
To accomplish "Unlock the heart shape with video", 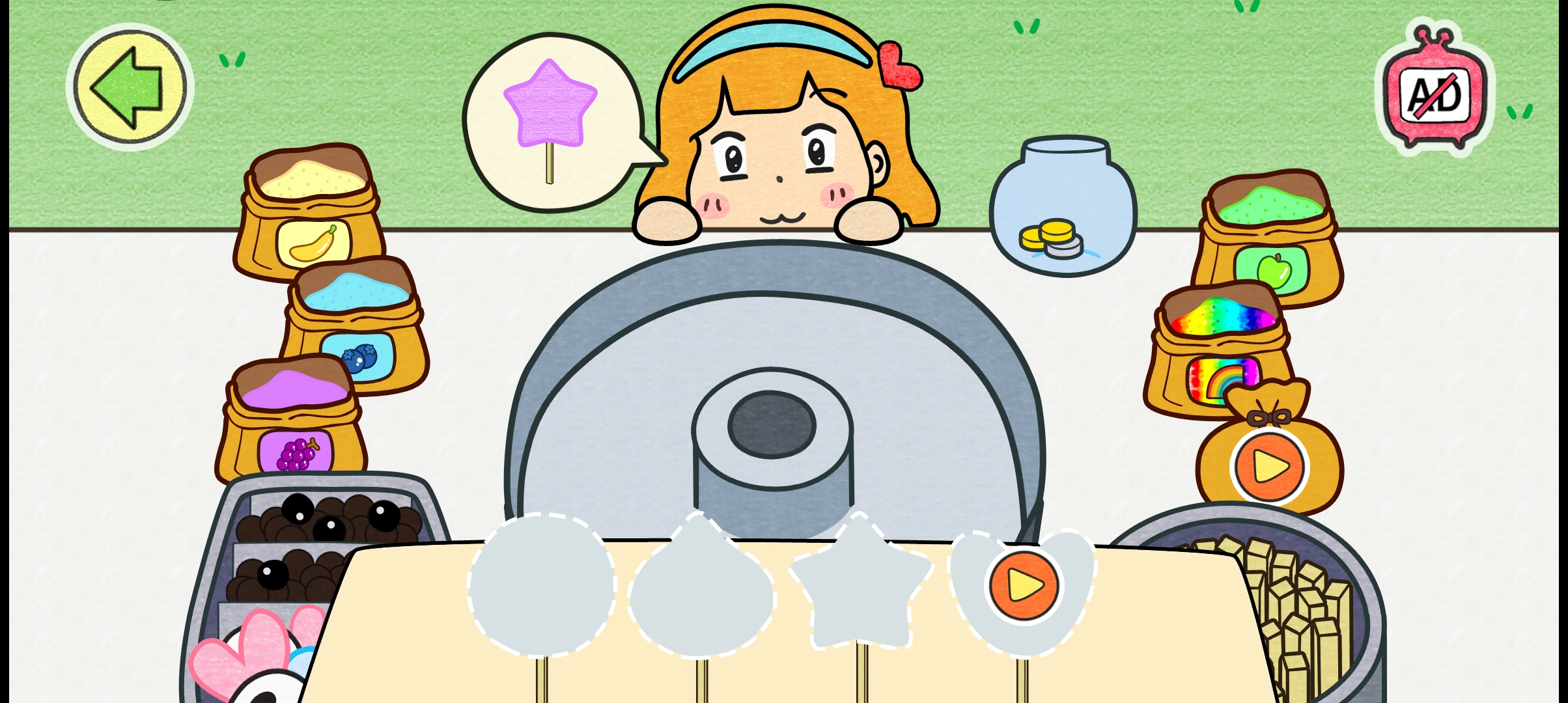I will 1024,585.
